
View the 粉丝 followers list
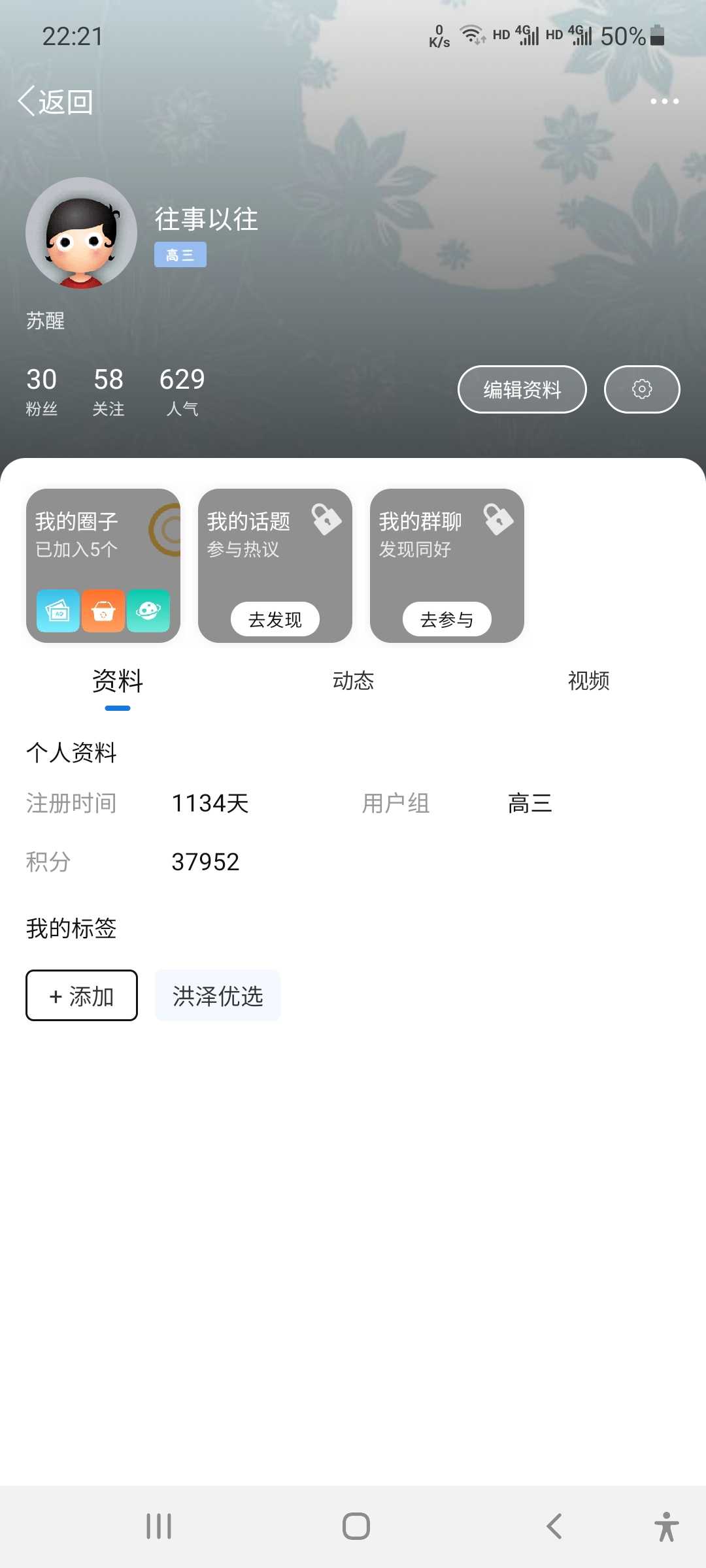[41, 391]
